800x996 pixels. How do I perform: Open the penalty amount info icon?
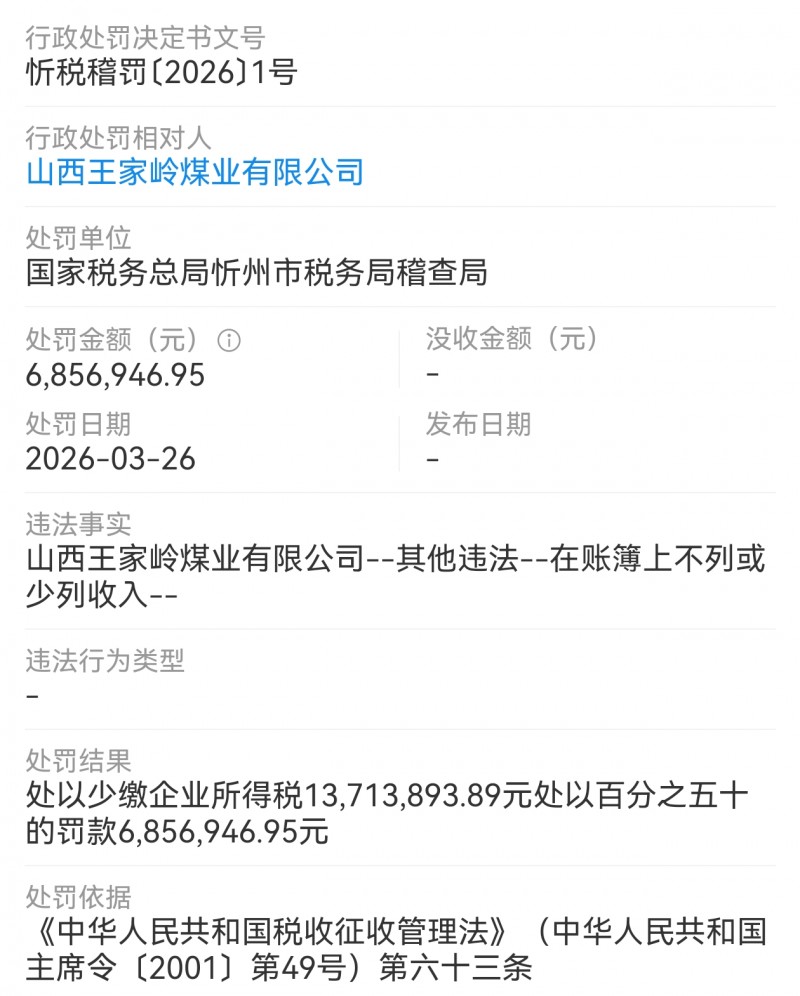click(230, 339)
